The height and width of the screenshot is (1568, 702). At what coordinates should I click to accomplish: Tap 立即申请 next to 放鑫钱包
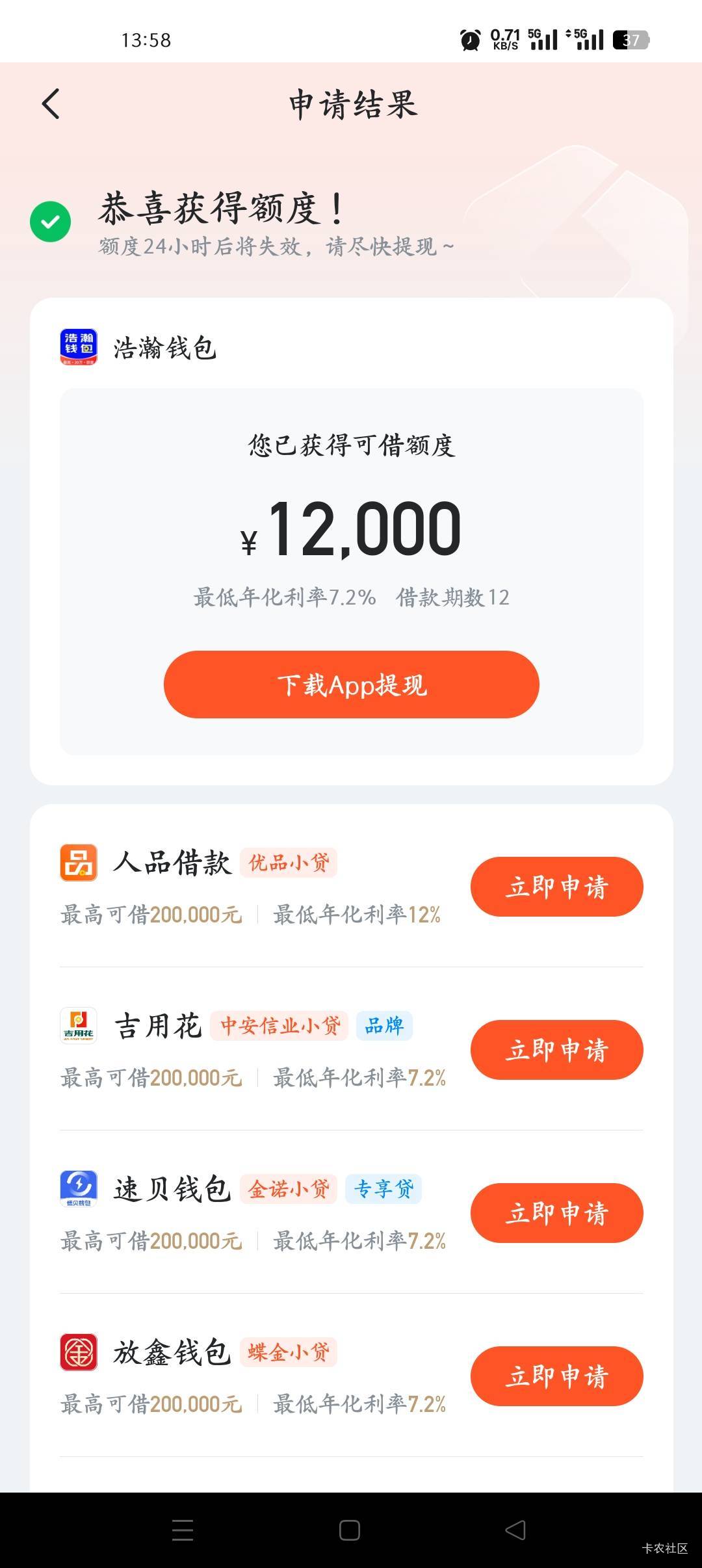pos(557,1376)
